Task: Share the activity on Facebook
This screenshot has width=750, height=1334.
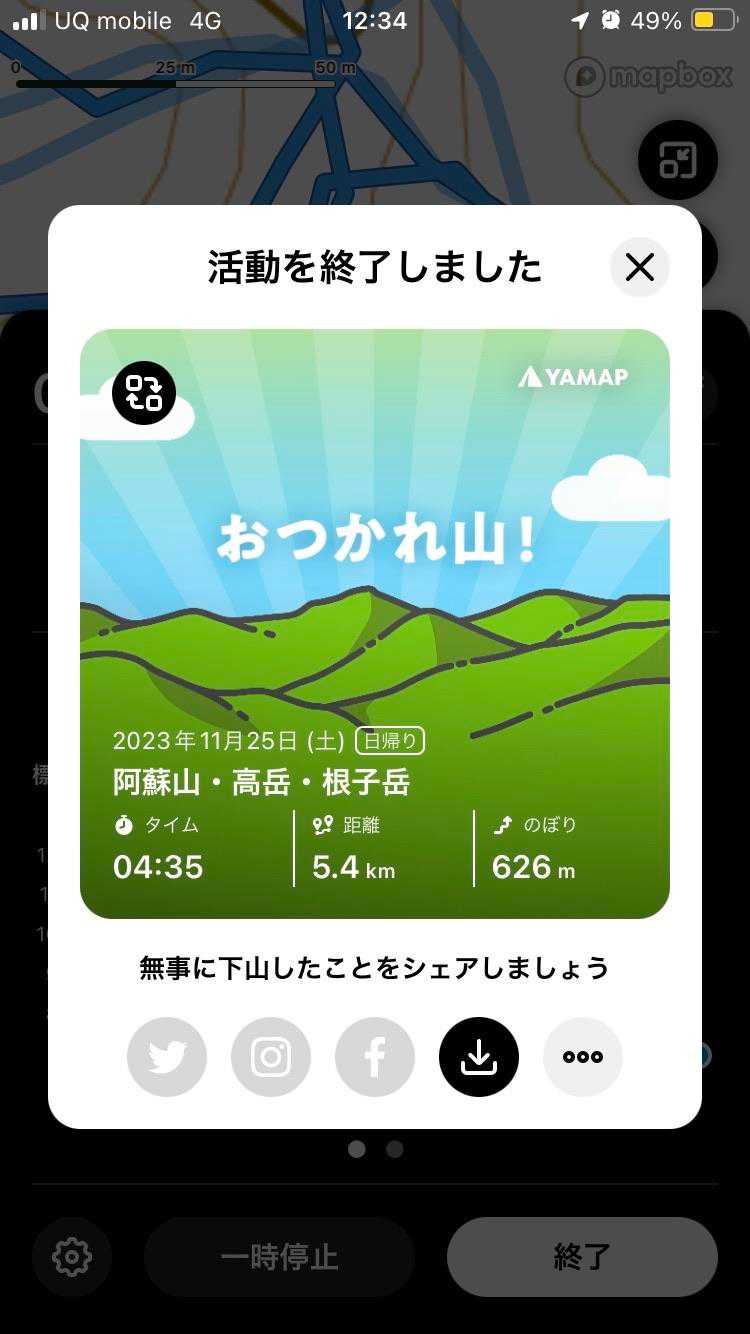Action: (x=375, y=1057)
